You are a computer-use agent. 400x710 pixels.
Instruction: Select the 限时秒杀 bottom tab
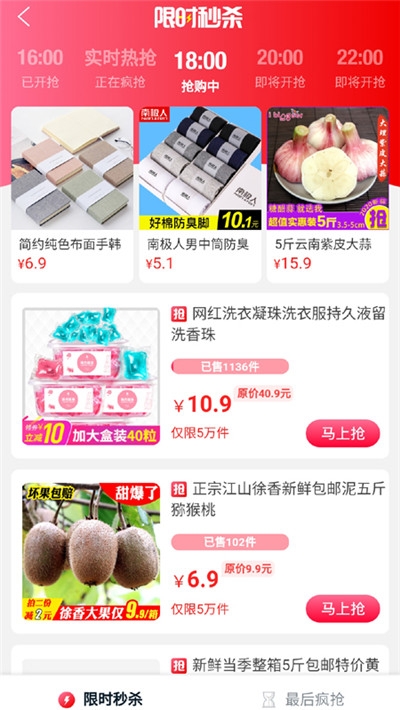click(x=101, y=699)
